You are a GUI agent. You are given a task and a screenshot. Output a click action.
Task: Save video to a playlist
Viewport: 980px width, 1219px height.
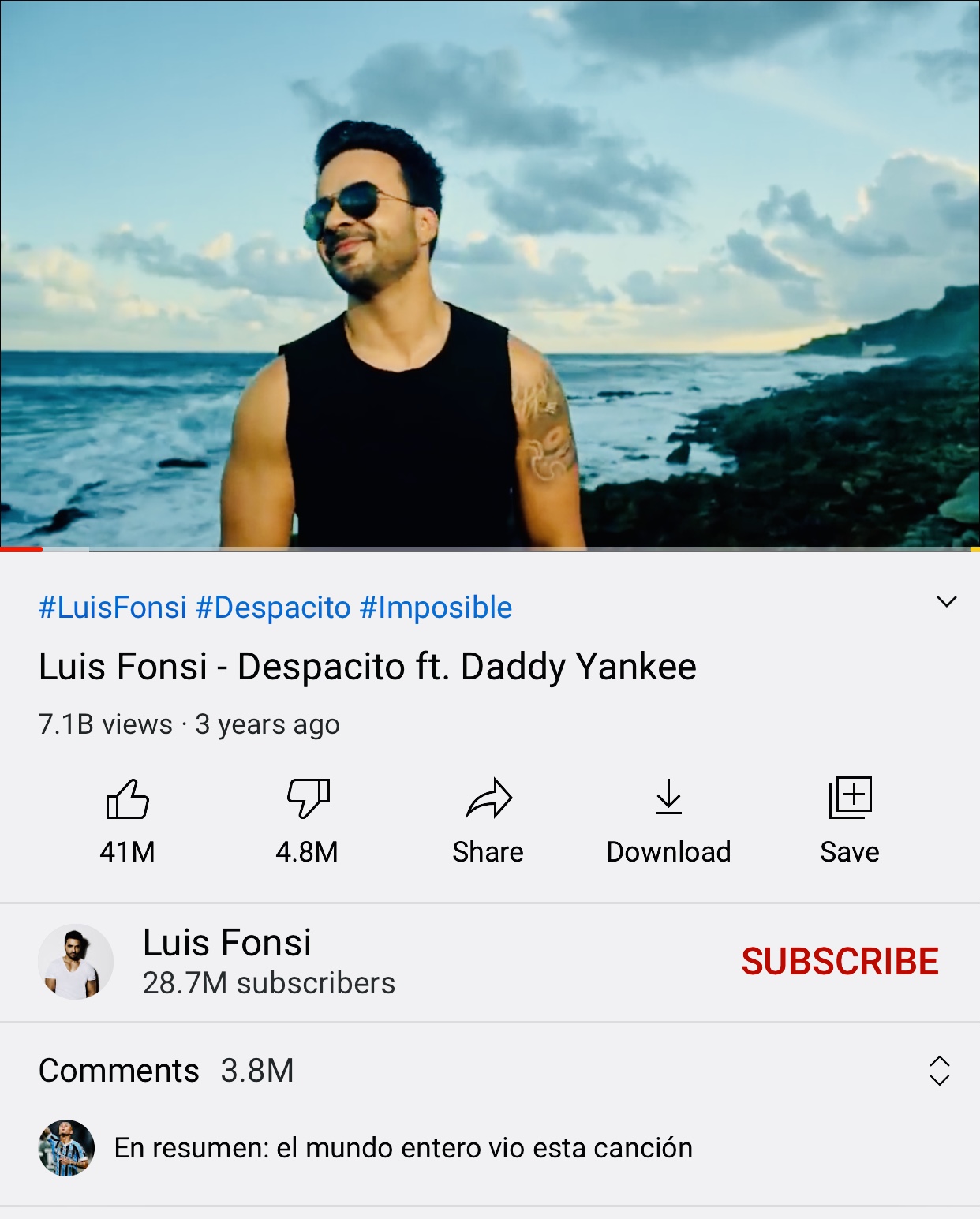(x=850, y=800)
